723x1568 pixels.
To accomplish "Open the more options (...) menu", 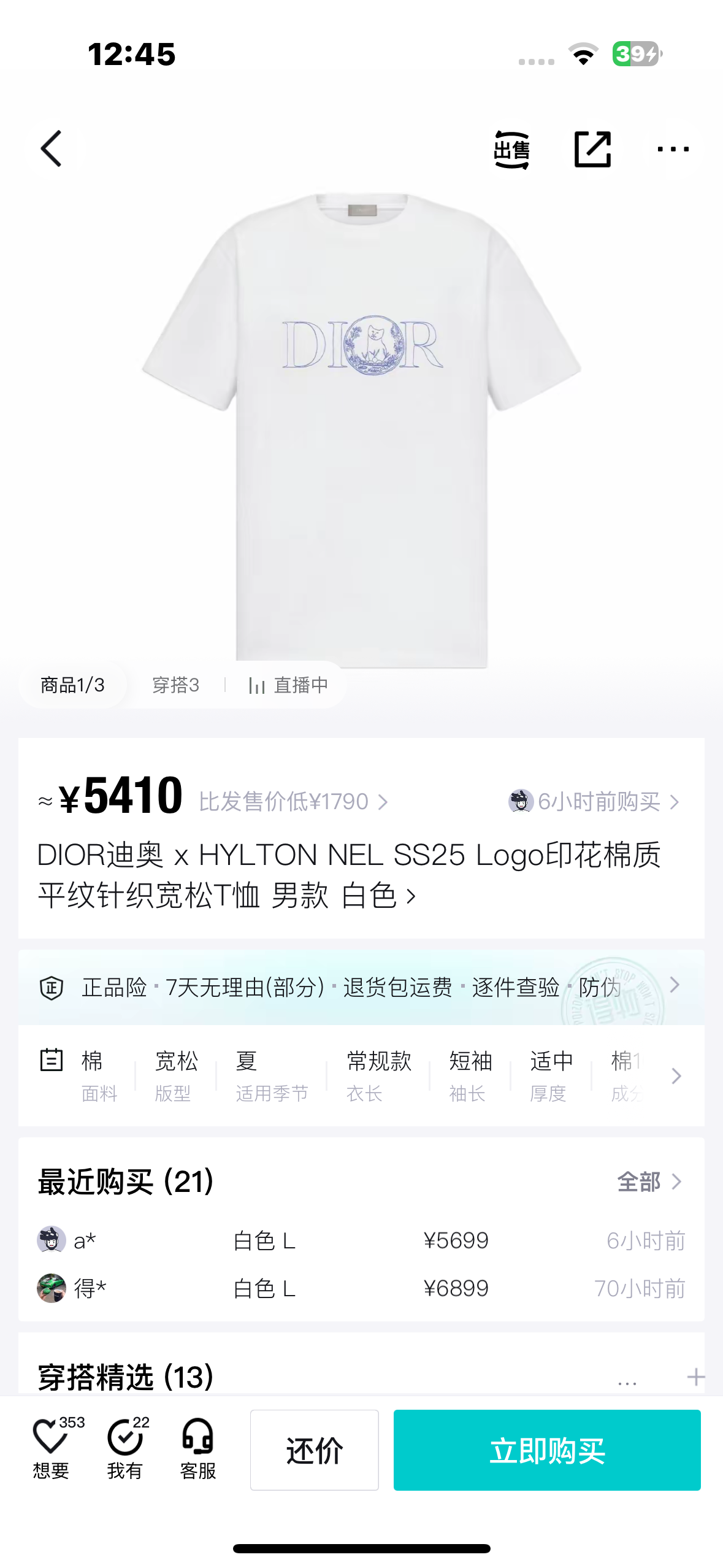I will (673, 149).
